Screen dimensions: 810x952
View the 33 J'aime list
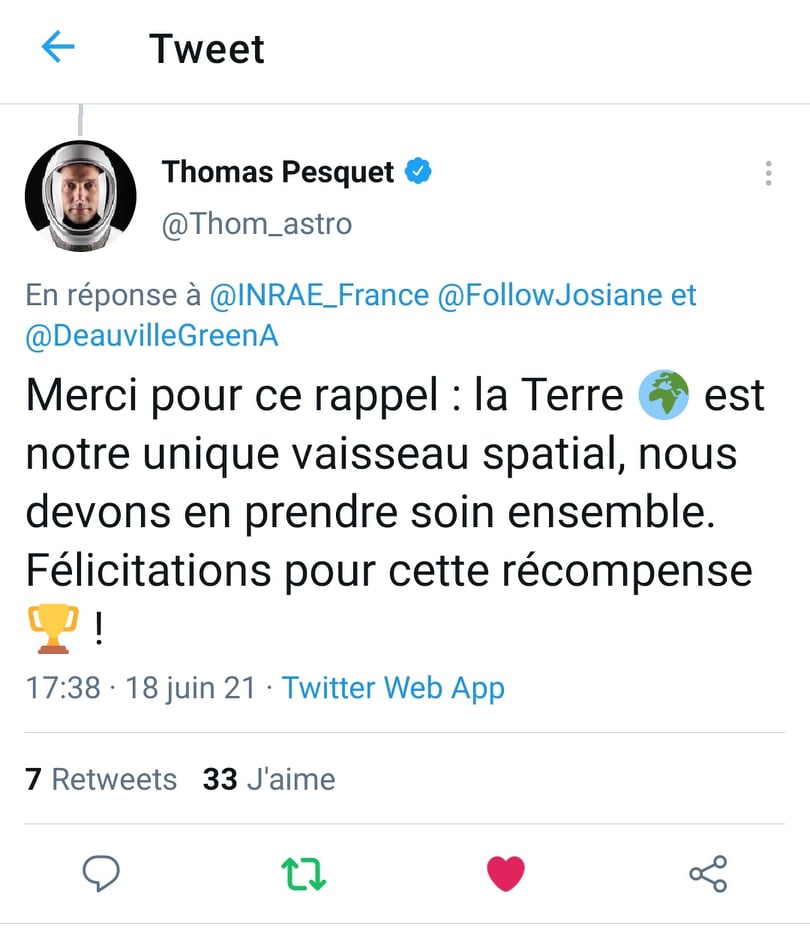coord(269,779)
